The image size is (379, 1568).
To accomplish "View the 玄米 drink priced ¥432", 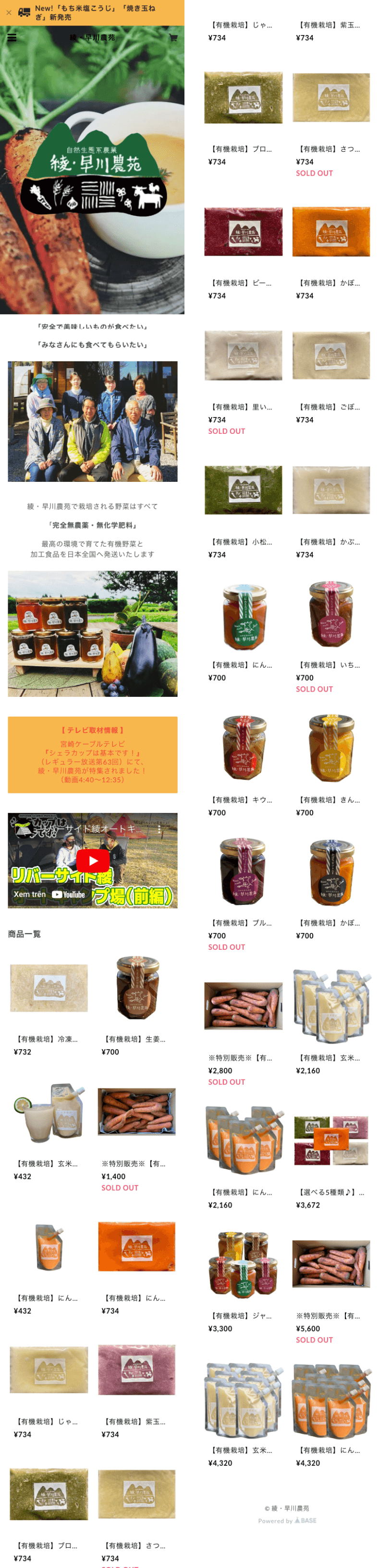I will (49, 1112).
